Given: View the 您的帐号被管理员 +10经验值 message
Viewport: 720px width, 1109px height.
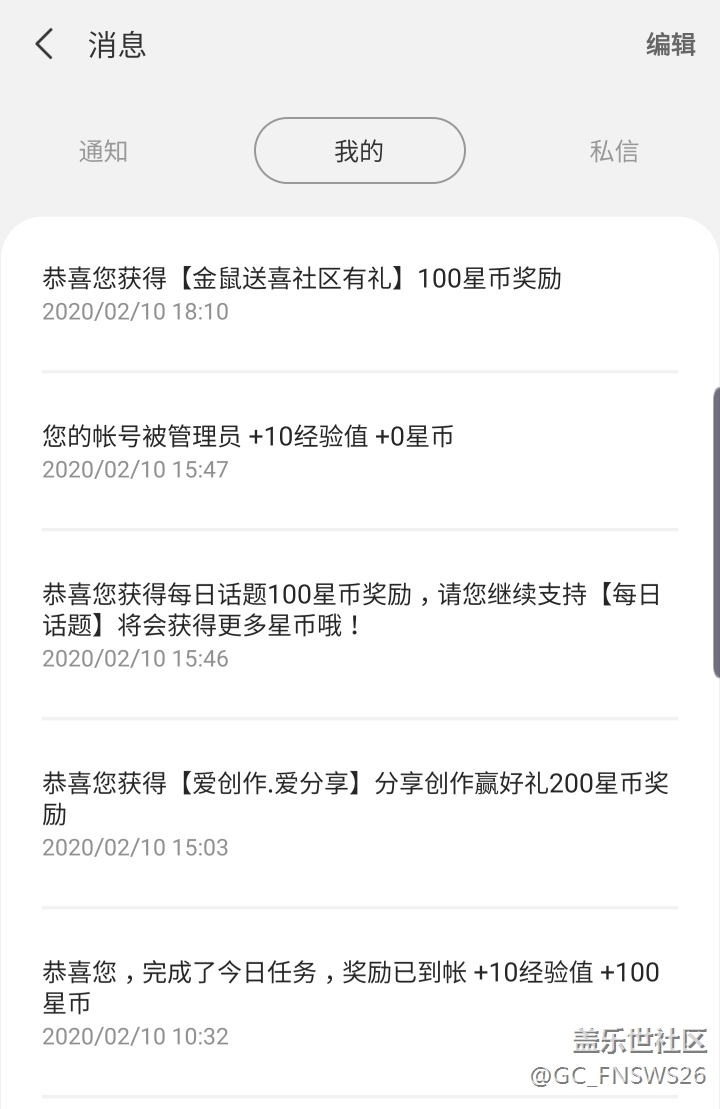Looking at the screenshot, I should (248, 451).
